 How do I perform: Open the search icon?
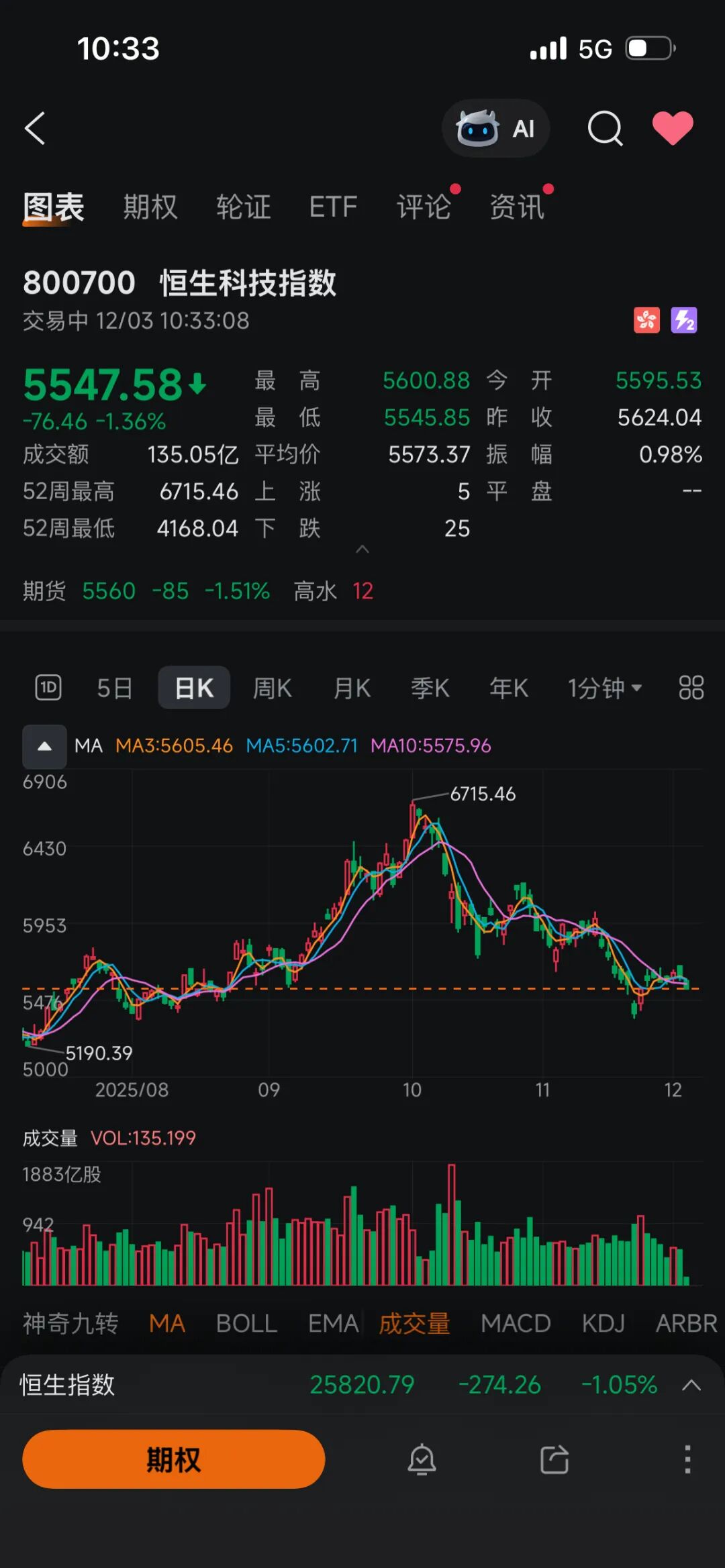605,128
